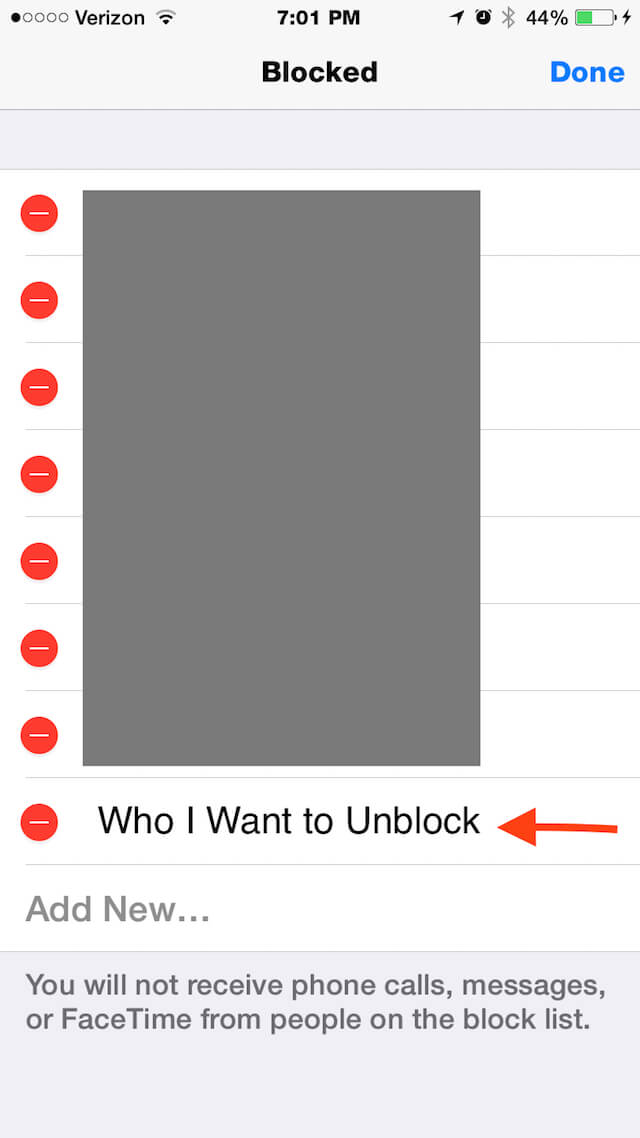The image size is (640, 1138).
Task: Select Add New… to block a contact
Action: point(320,908)
